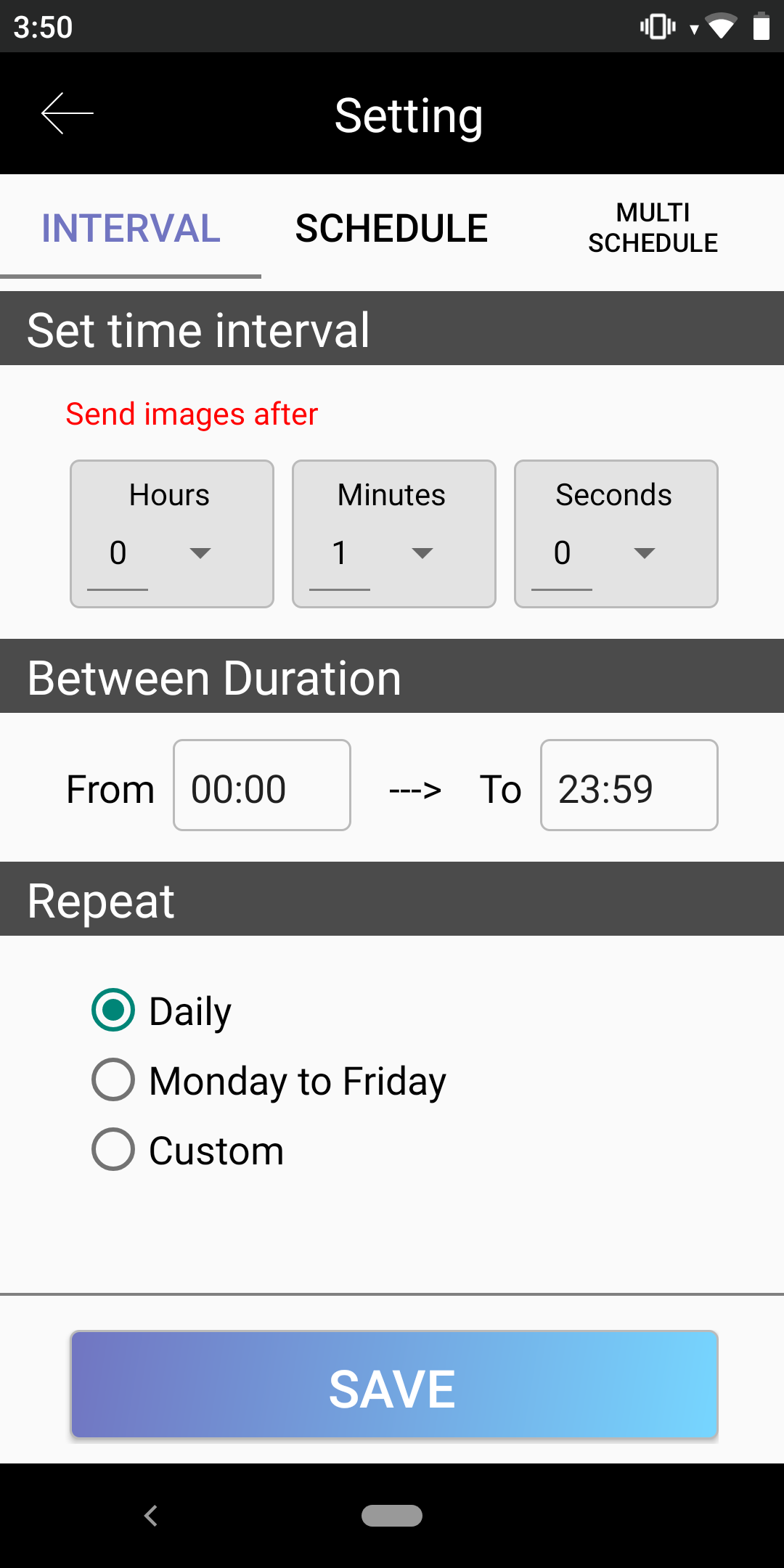The image size is (784, 1568).
Task: Select the Daily repeat option
Action: 113,1010
